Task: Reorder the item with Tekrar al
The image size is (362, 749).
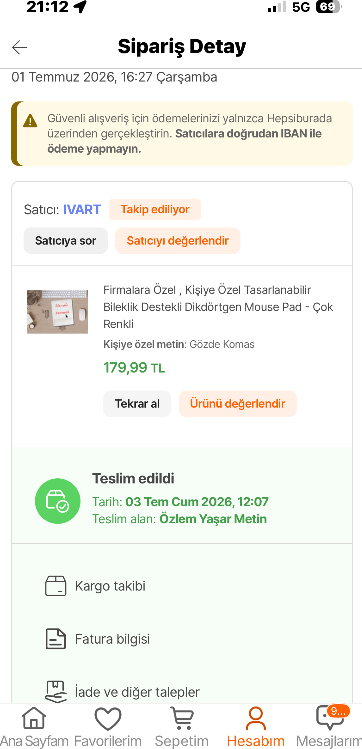Action: coord(137,404)
